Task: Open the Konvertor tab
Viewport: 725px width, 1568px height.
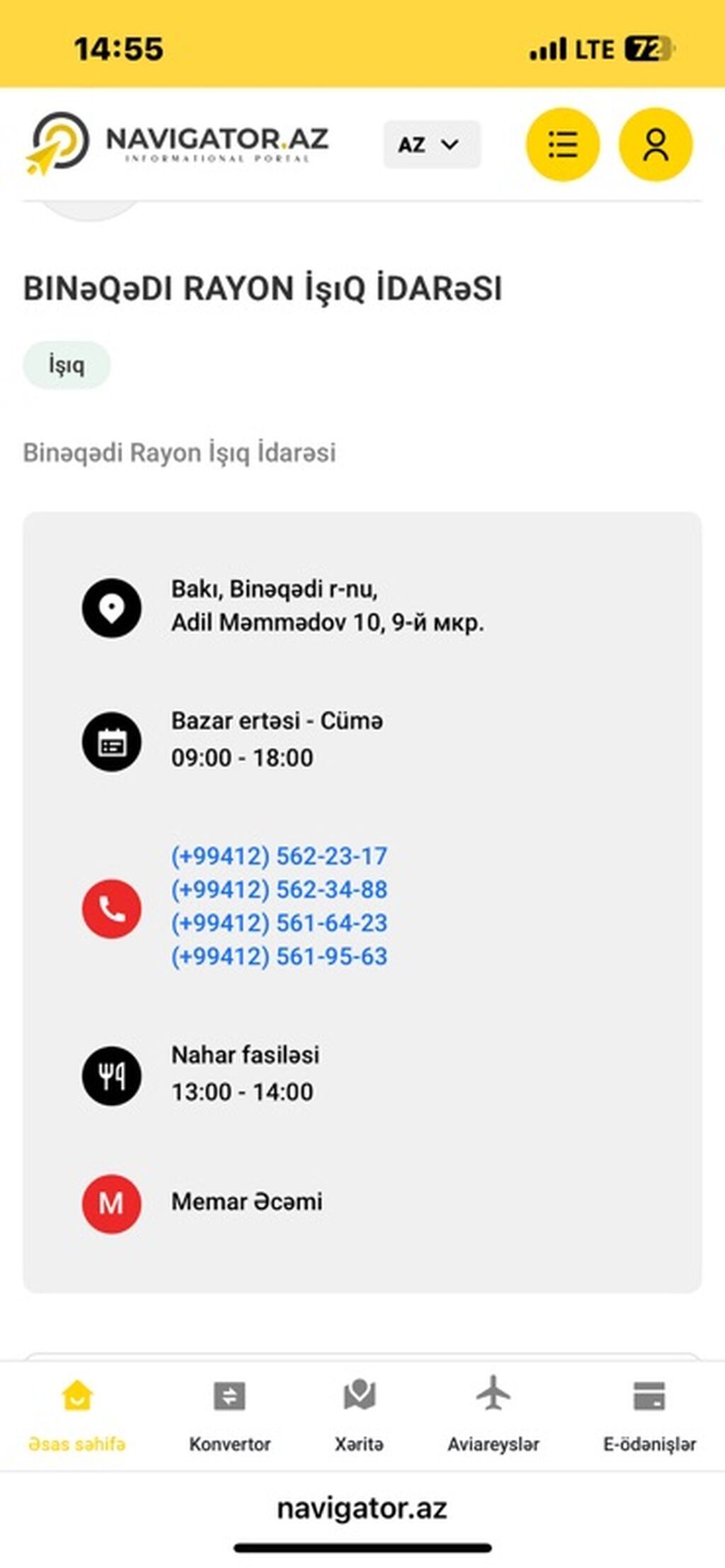Action: tap(229, 1414)
